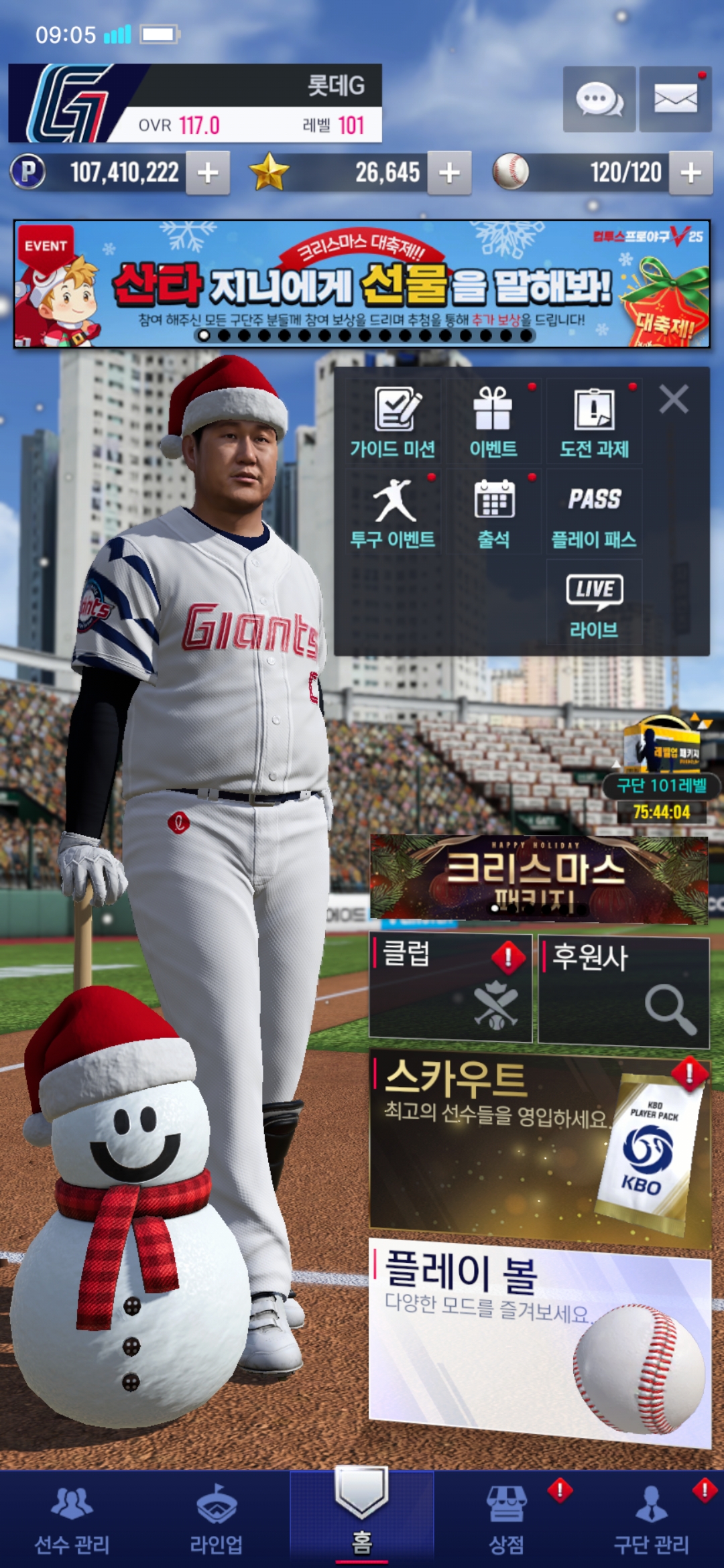Open 플레이 패스
This screenshot has height=1568, width=724.
click(x=594, y=513)
